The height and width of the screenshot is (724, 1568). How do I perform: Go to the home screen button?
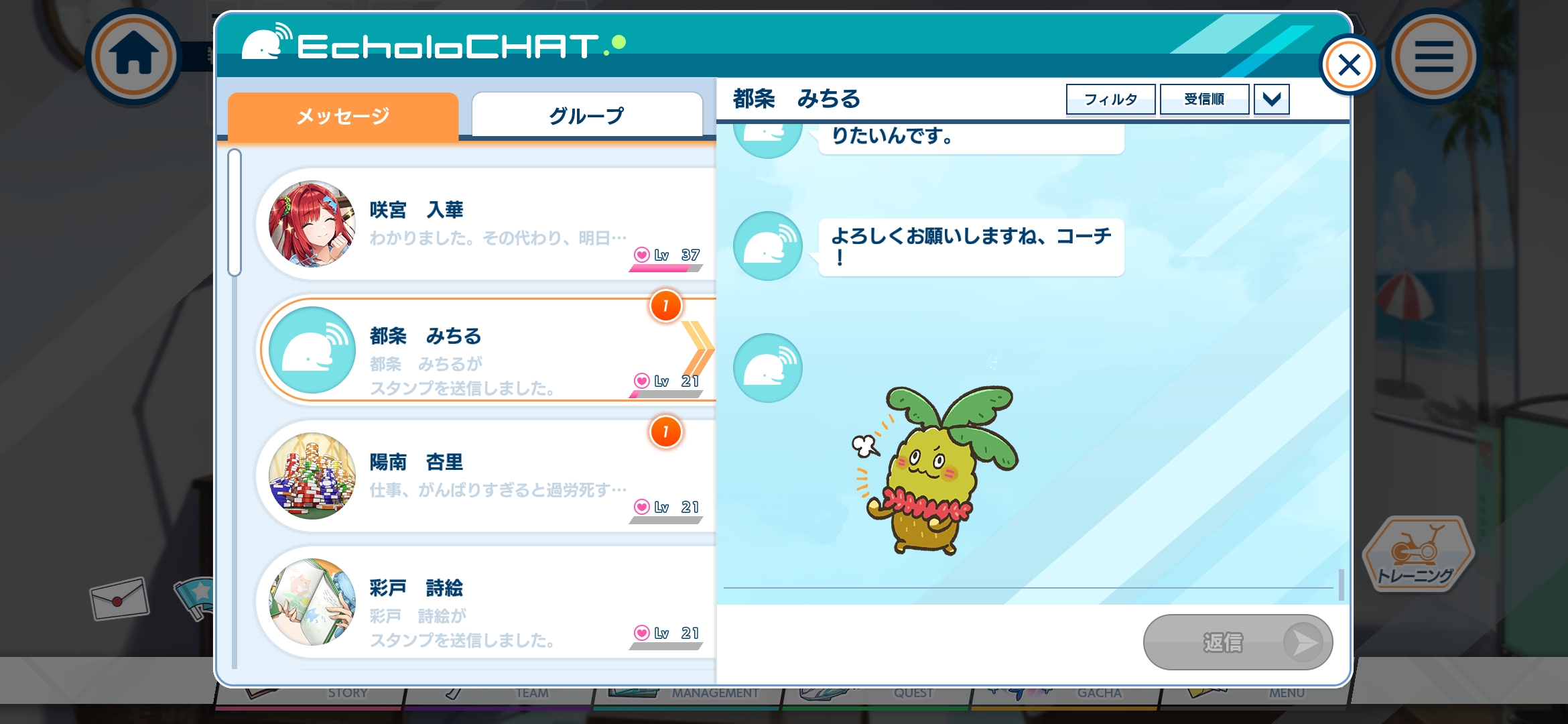point(133,57)
